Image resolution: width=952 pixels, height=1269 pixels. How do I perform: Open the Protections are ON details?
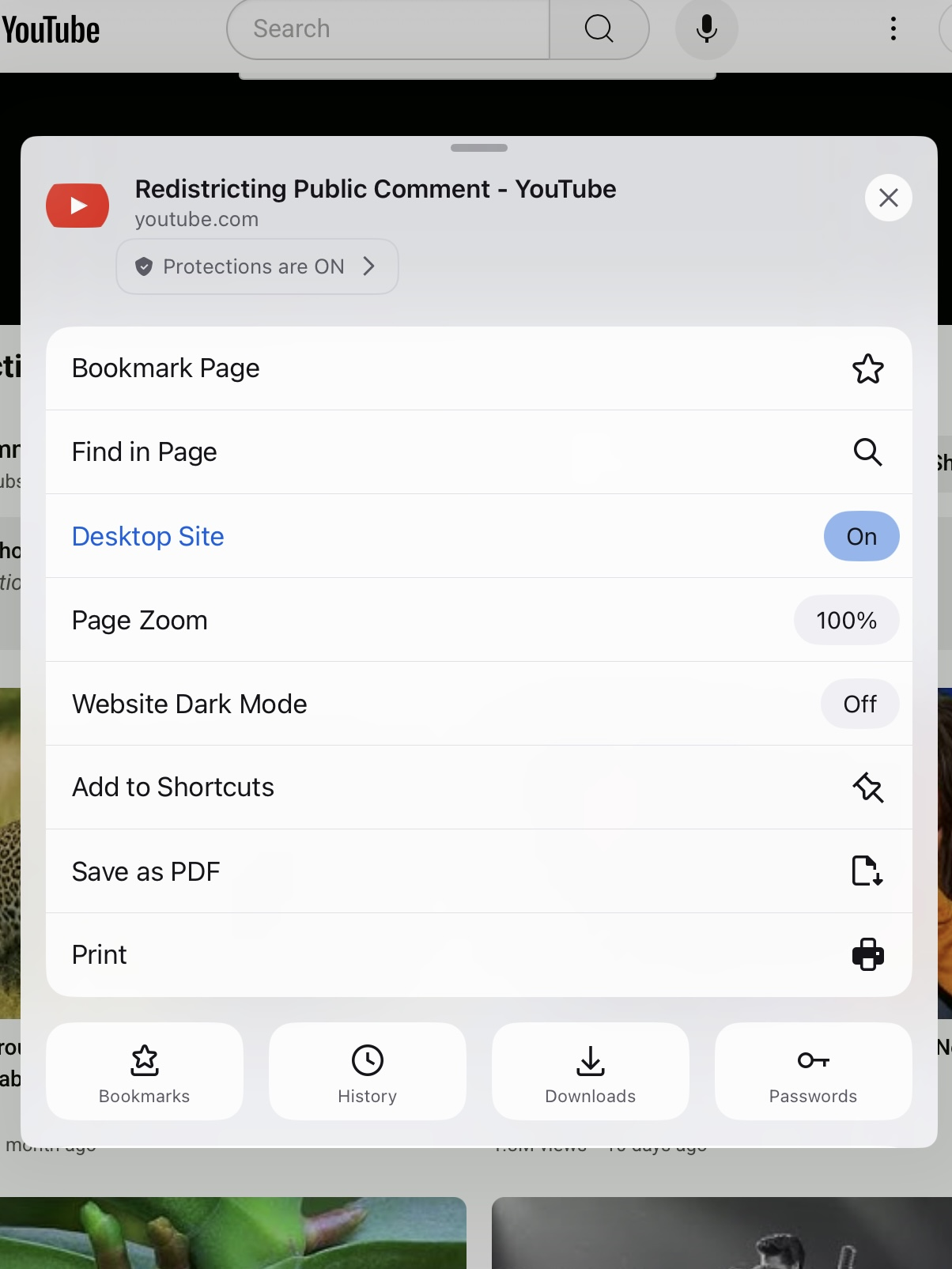pos(257,266)
